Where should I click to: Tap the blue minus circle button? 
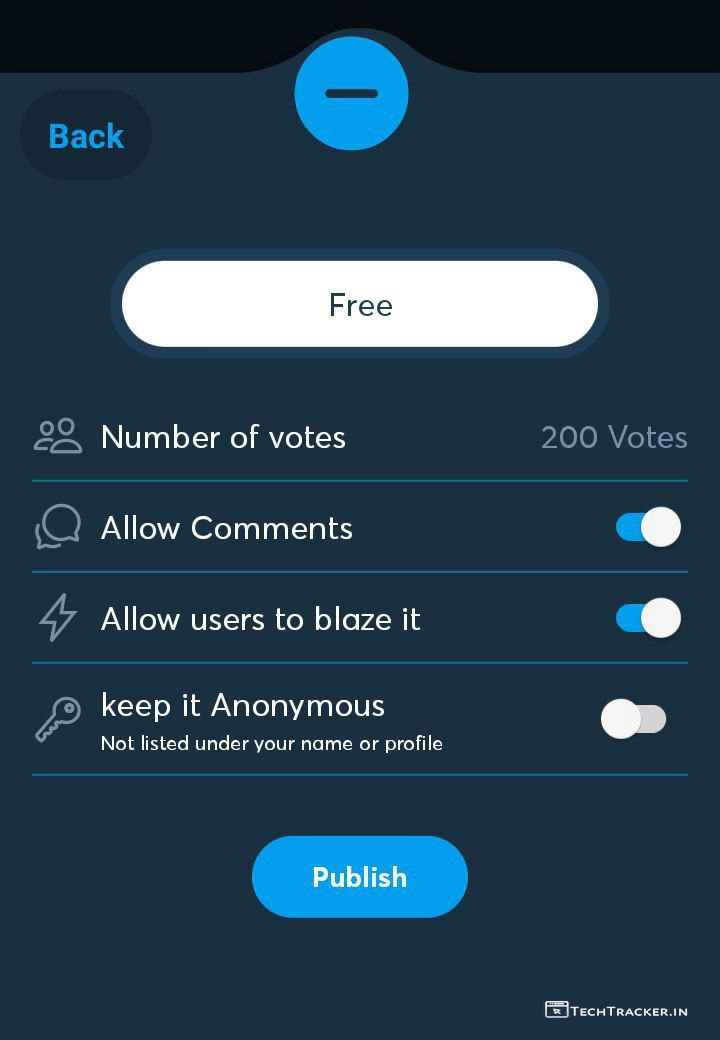coord(351,93)
